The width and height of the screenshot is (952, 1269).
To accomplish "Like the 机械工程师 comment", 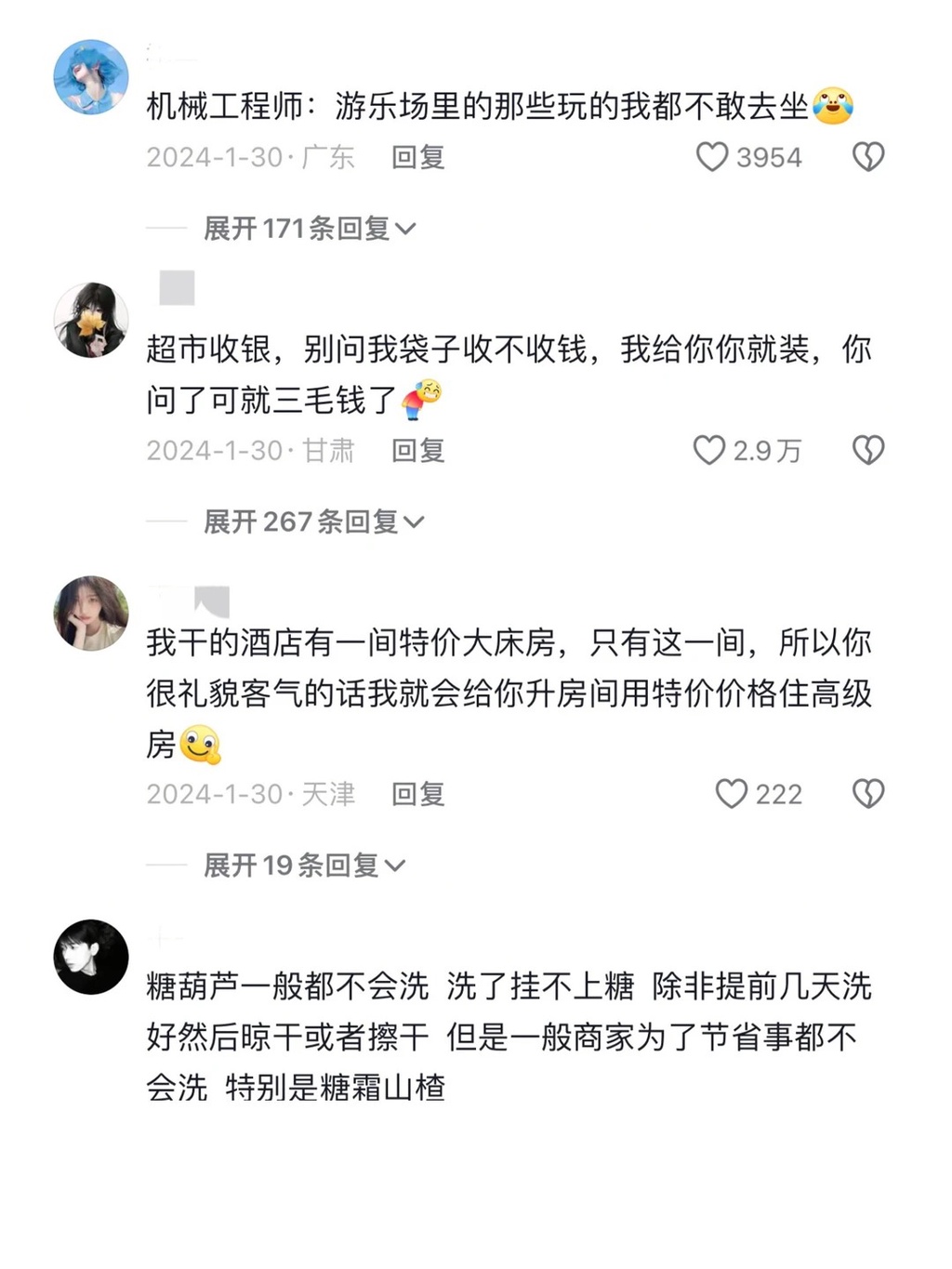I will tap(712, 157).
